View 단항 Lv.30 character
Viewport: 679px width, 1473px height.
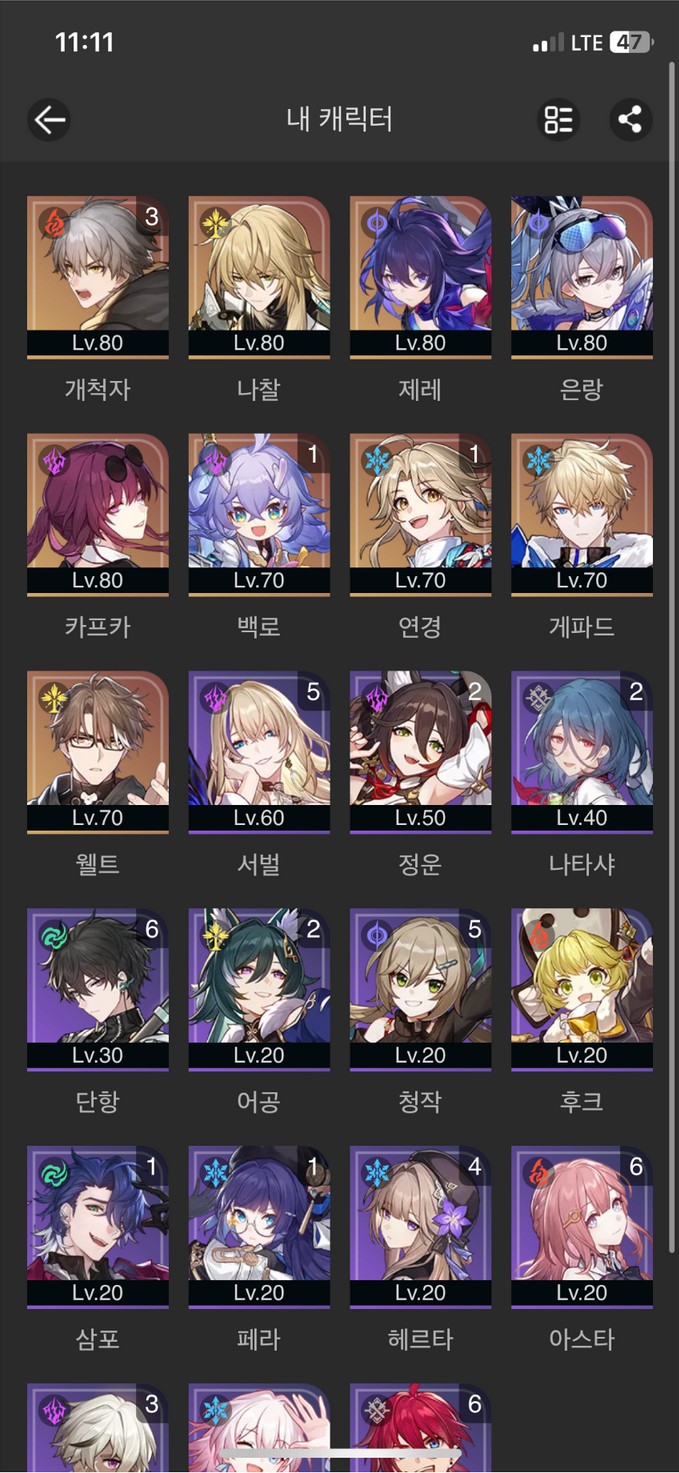pos(97,989)
